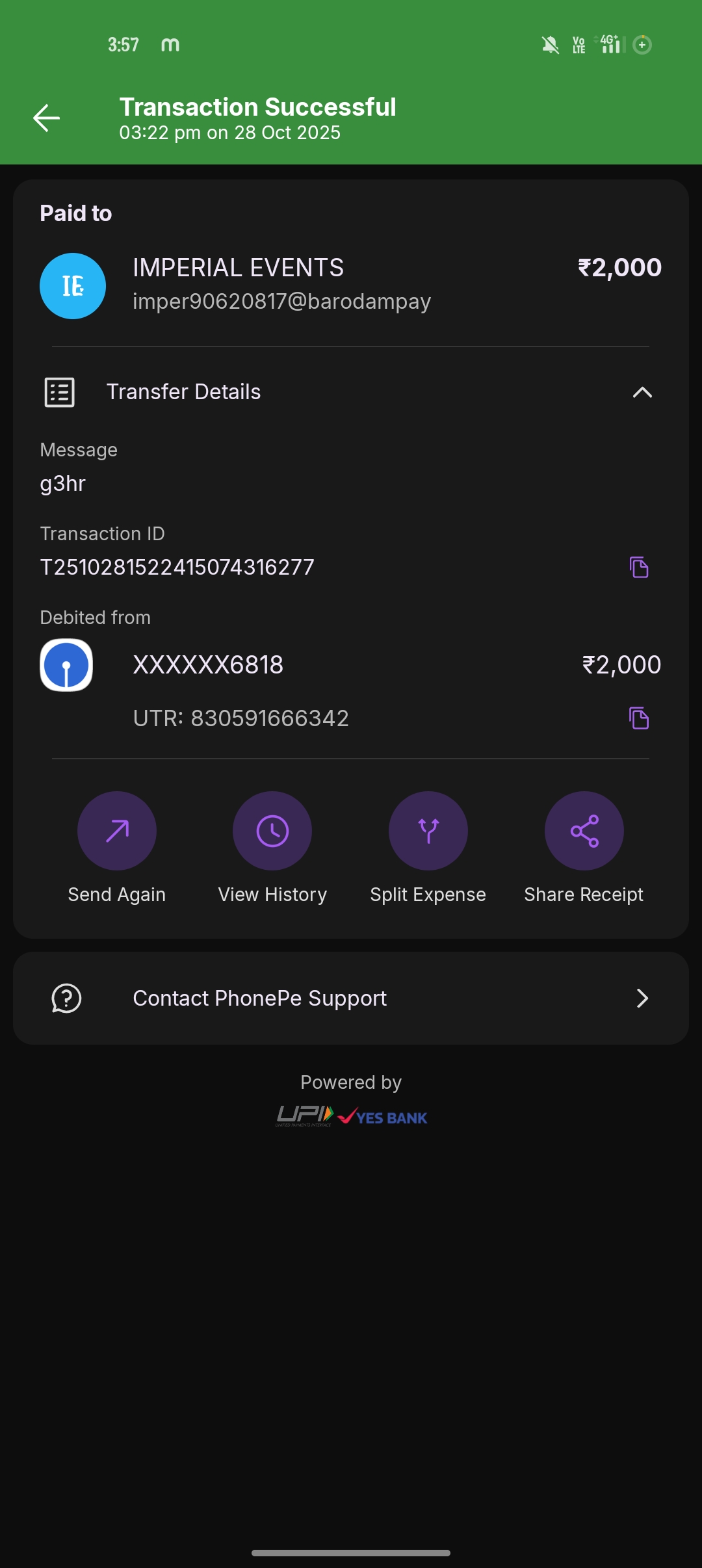Open View History
The height and width of the screenshot is (1568, 702).
[x=272, y=831]
